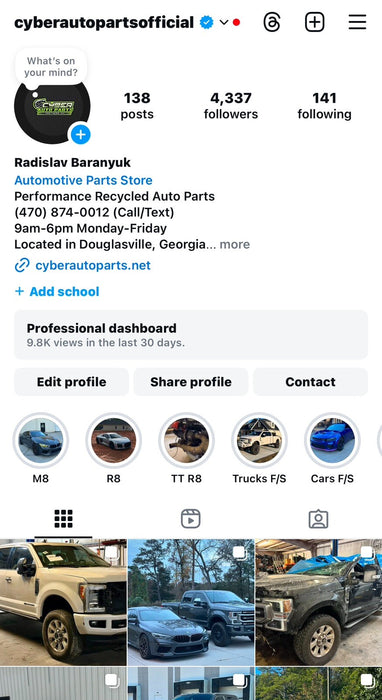The image size is (382, 700).
Task: Add a story via profile picture plus
Action: (81, 134)
